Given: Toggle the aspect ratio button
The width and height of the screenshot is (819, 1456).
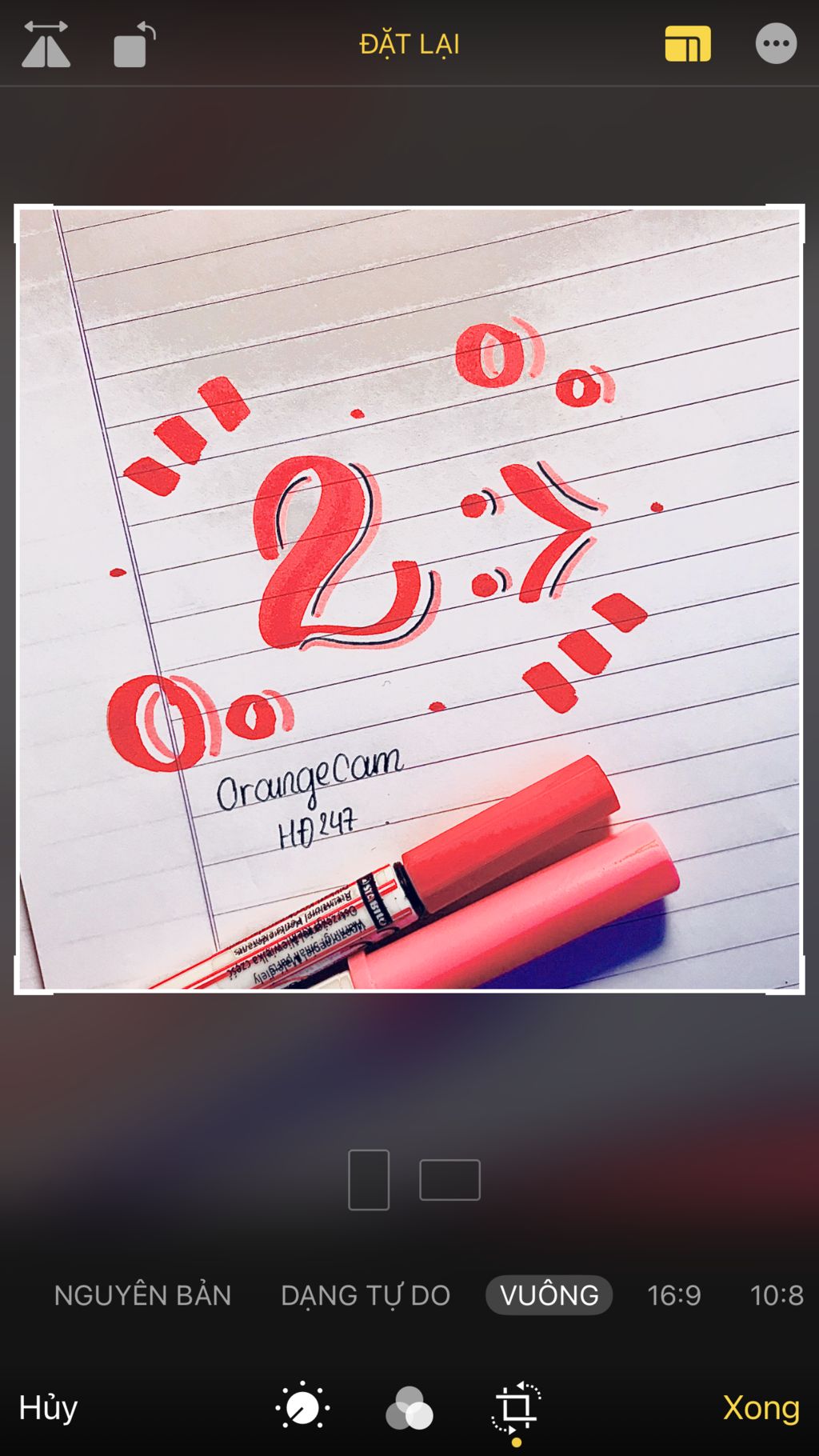Looking at the screenshot, I should (687, 44).
